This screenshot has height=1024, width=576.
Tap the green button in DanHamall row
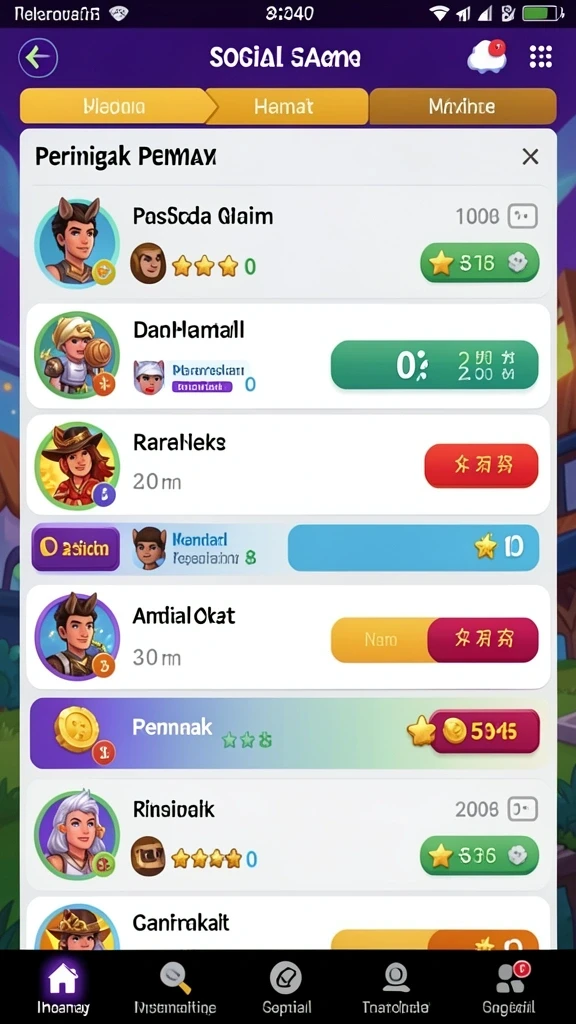click(x=434, y=365)
